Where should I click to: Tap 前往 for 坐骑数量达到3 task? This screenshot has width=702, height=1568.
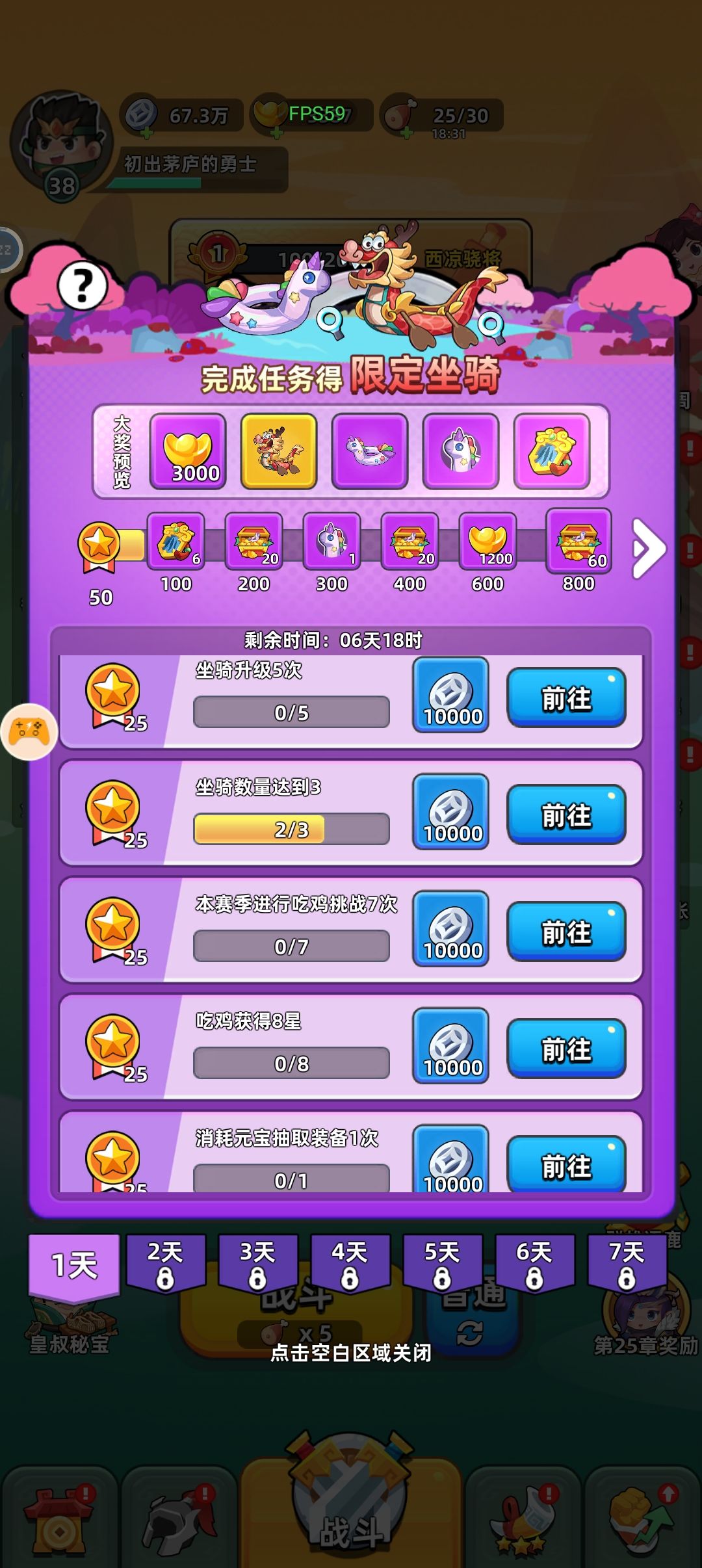(566, 815)
